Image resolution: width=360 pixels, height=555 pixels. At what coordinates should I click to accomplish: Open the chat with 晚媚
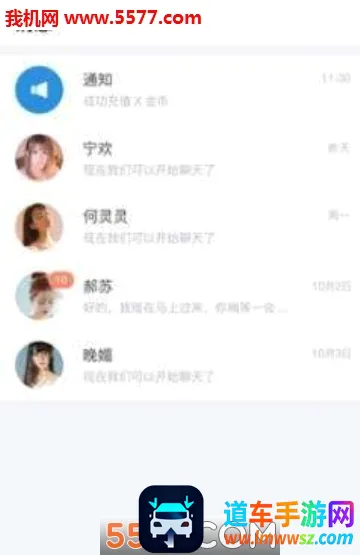coord(180,365)
